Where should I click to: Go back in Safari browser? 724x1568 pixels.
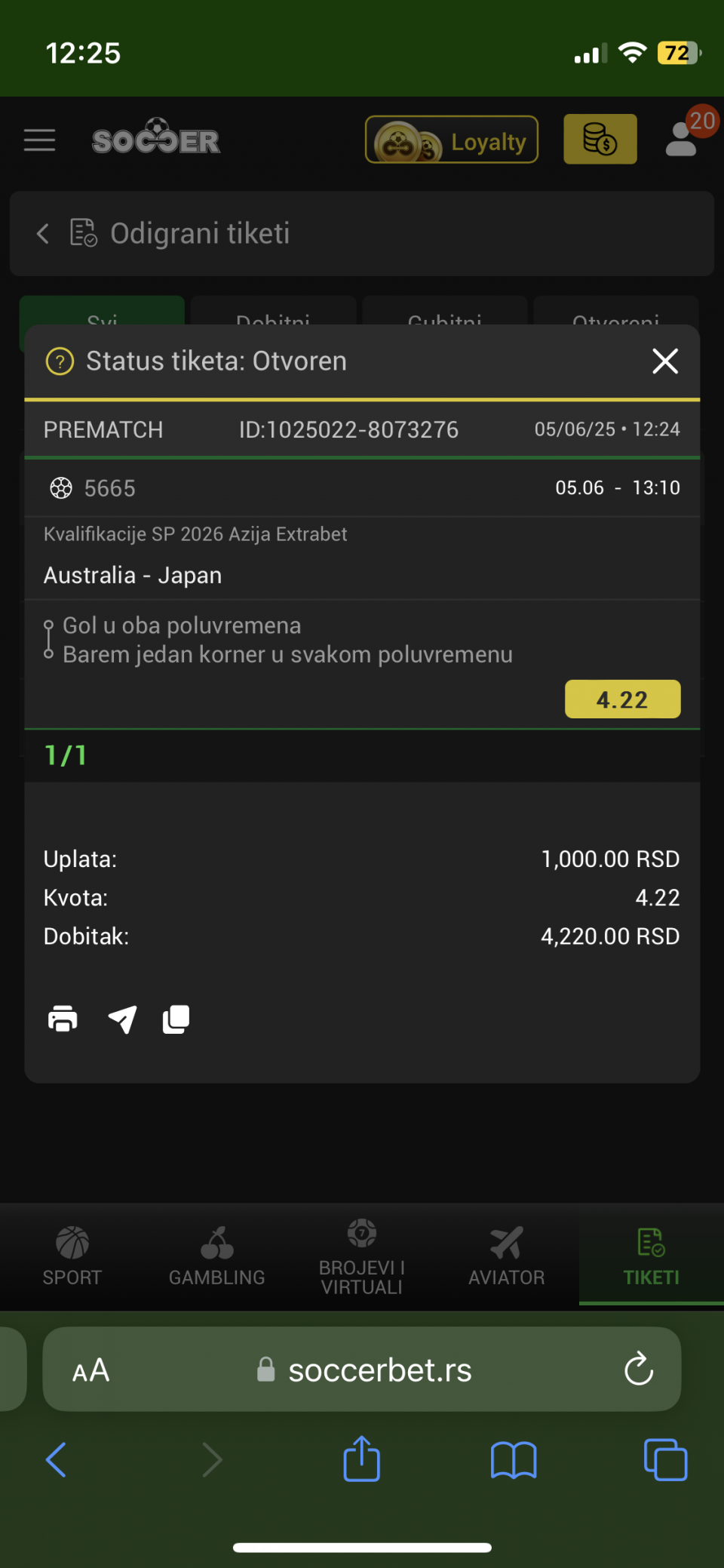point(56,1459)
